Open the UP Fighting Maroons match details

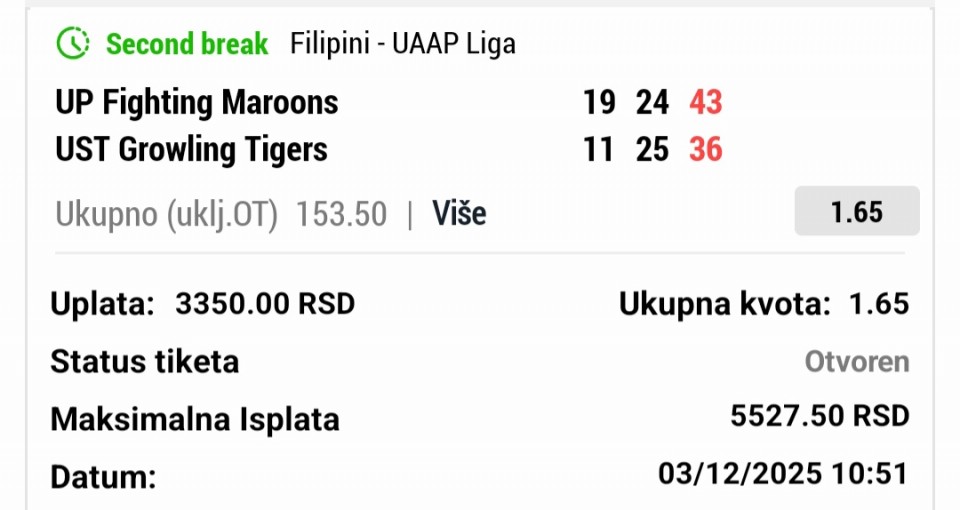pos(197,102)
